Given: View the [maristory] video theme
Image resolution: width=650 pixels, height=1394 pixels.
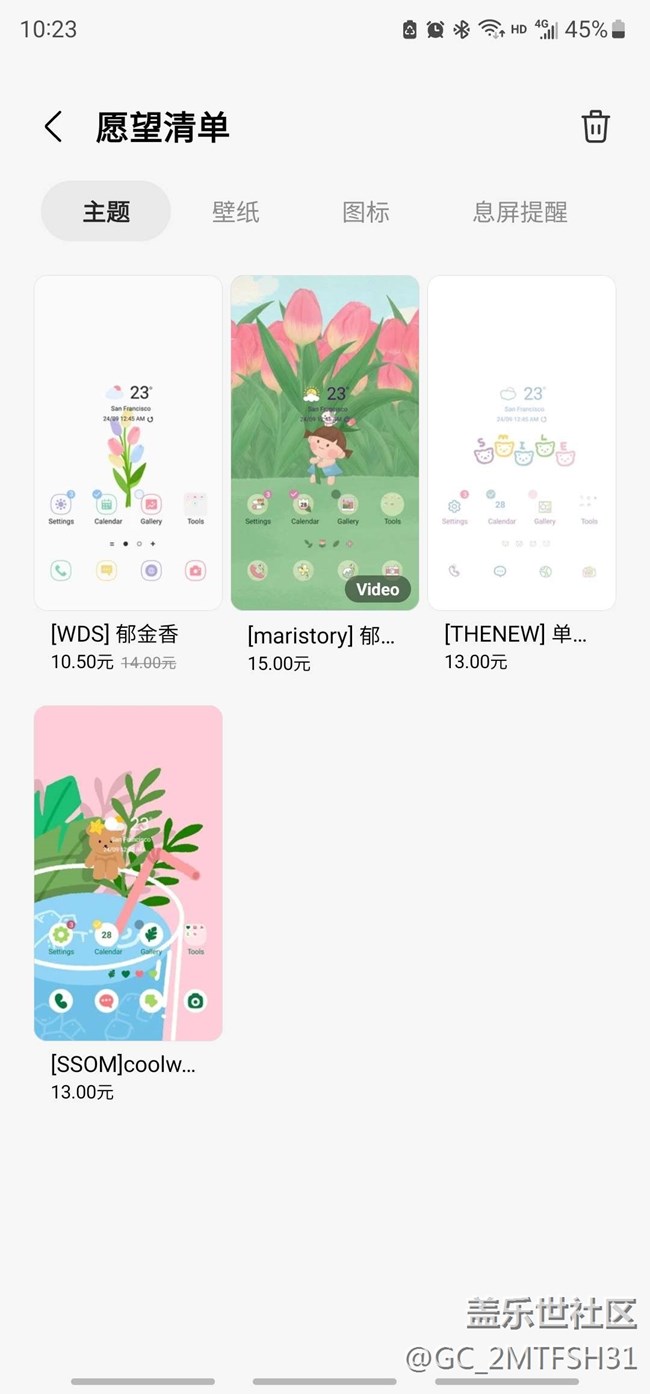Looking at the screenshot, I should 325,443.
